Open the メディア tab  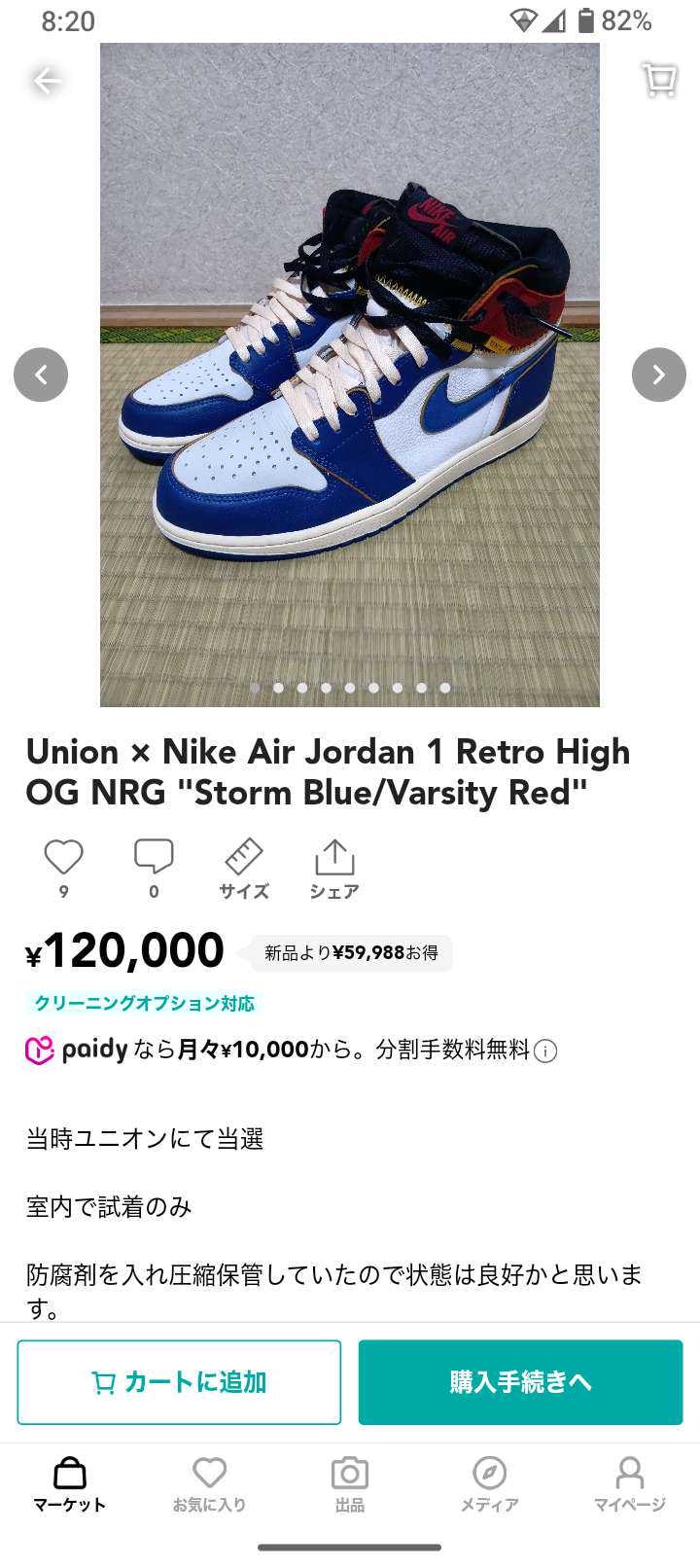pos(489,1484)
